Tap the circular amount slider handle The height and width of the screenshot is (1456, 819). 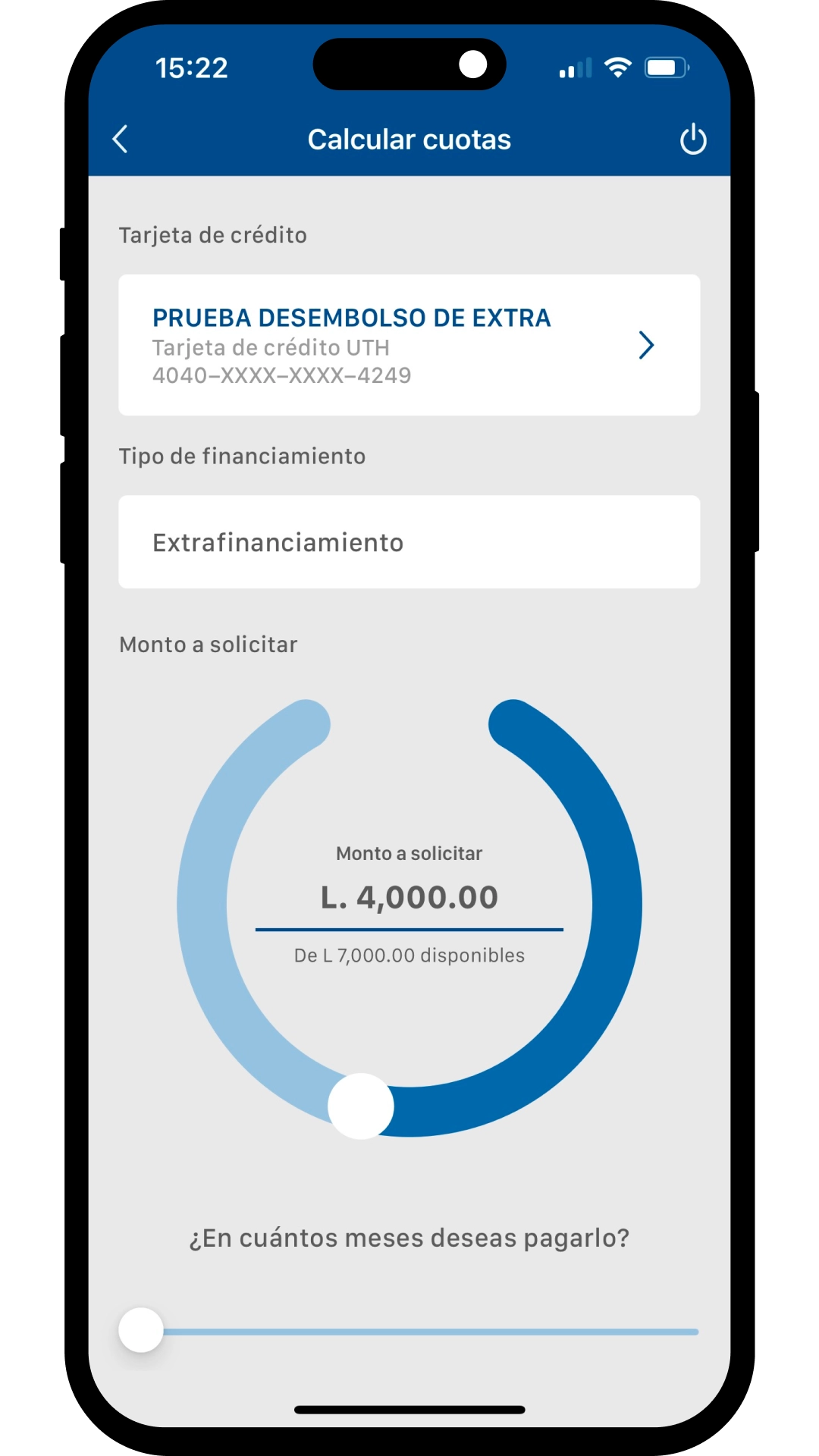pyautogui.click(x=360, y=1105)
